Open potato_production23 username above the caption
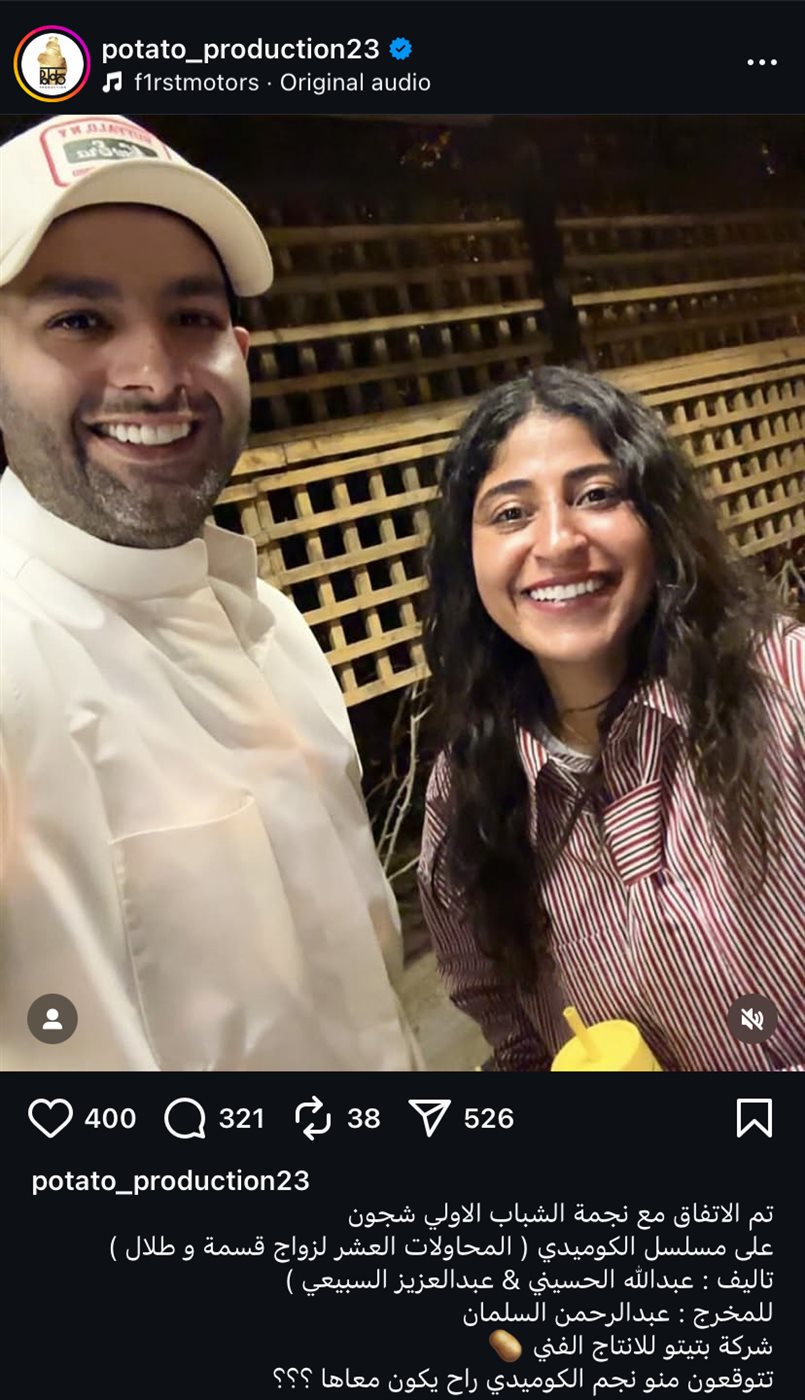Image resolution: width=805 pixels, height=1400 pixels. 170,1181
